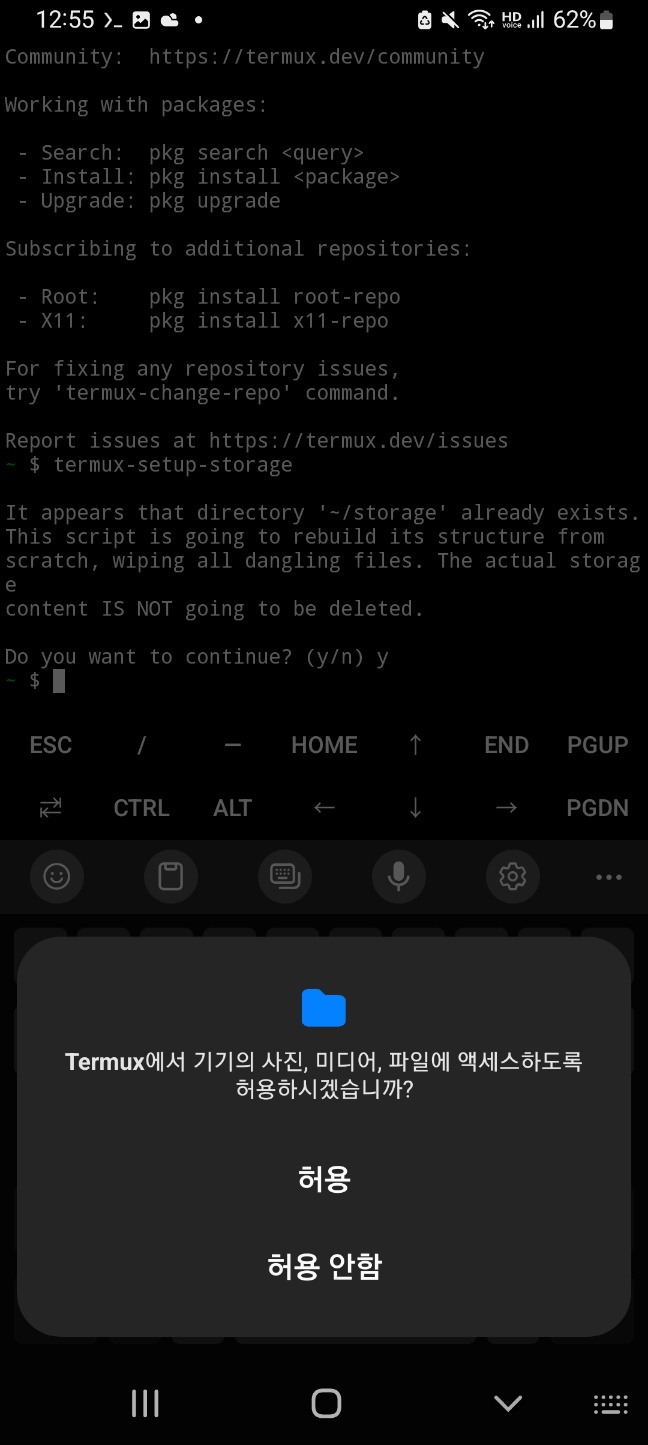The width and height of the screenshot is (648, 1445).
Task: Tap the ALT modifier key
Action: click(x=232, y=808)
